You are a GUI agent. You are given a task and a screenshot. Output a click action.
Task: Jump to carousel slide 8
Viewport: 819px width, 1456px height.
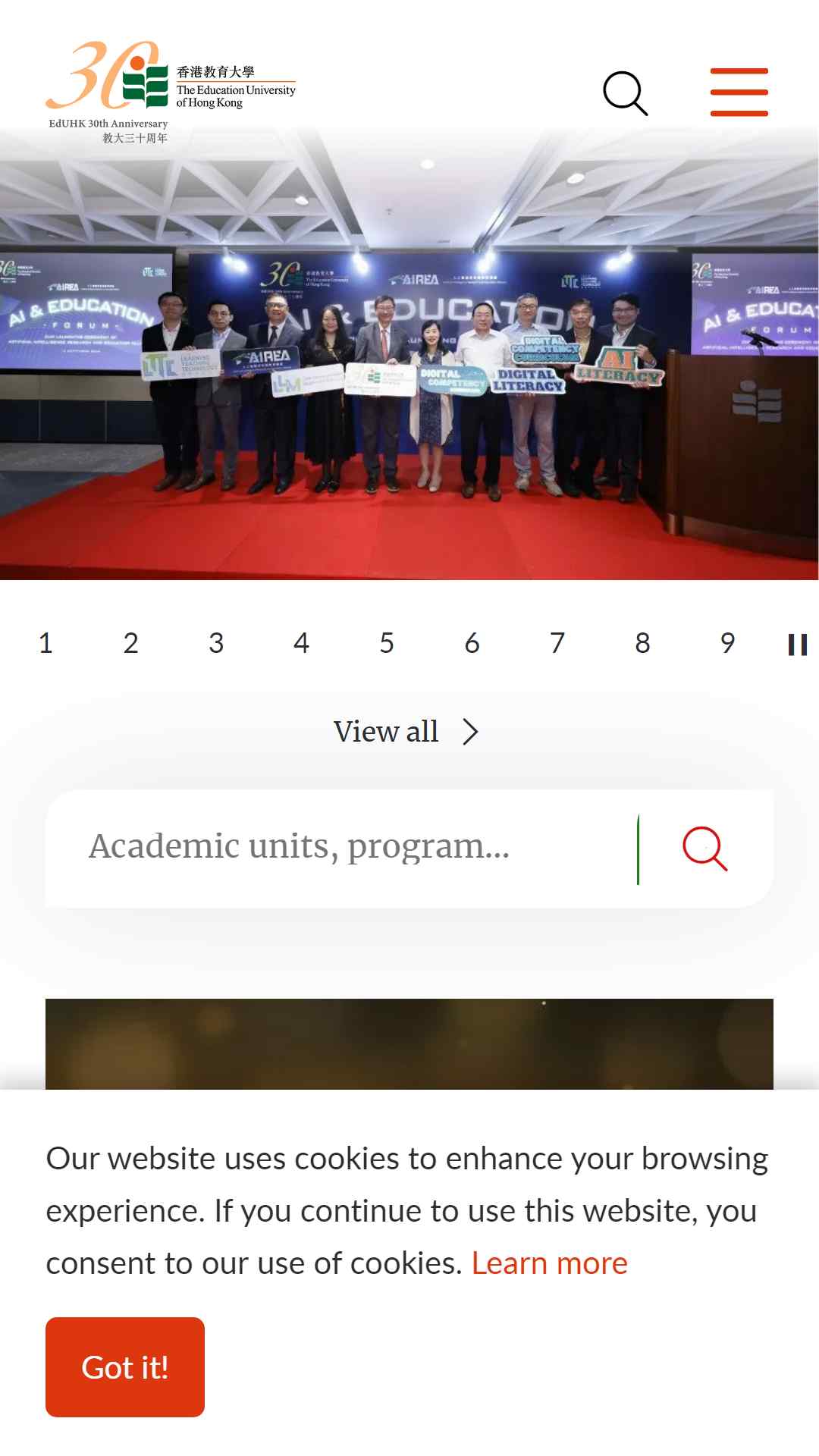click(642, 643)
